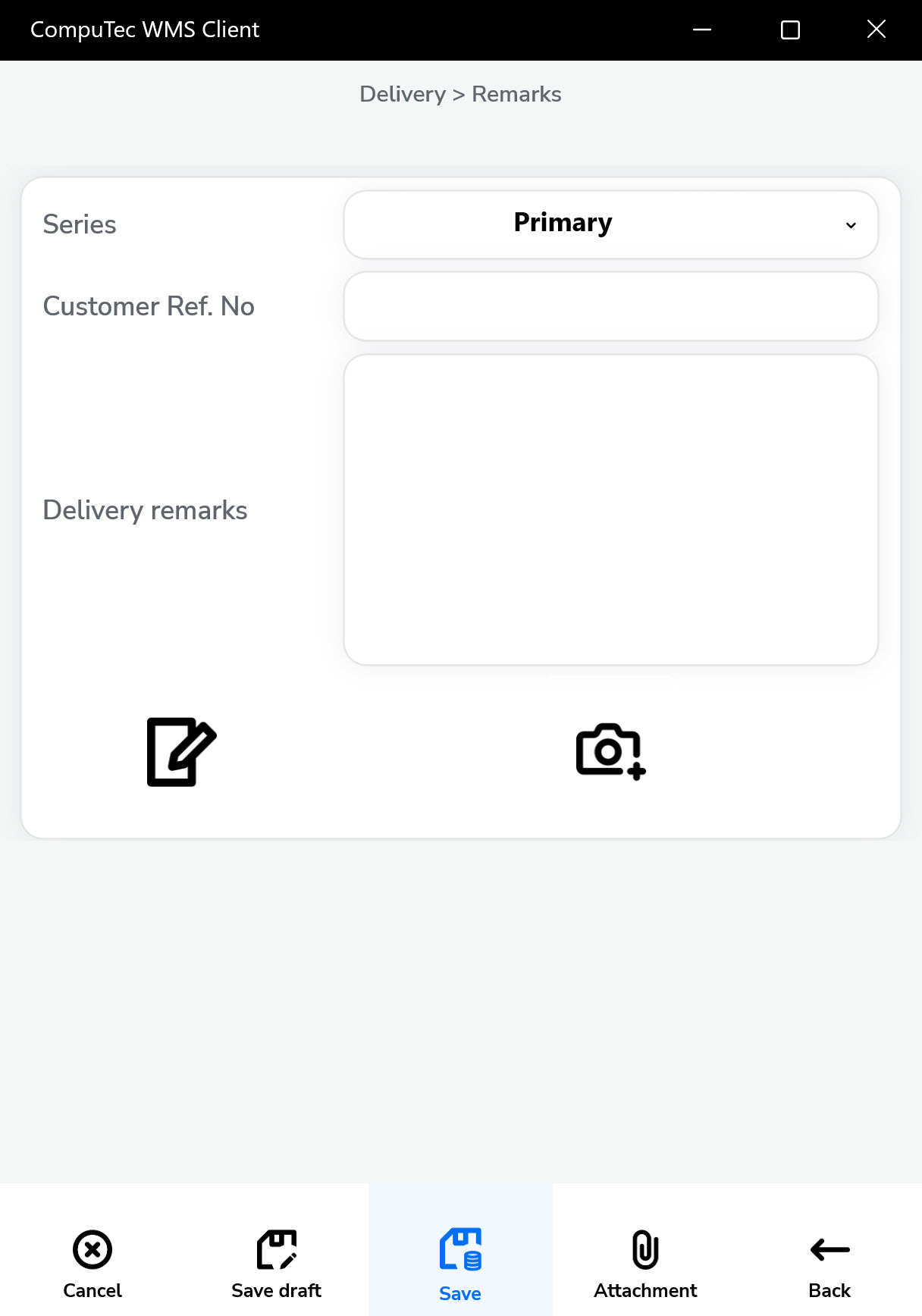Screen dimensions: 922x1316
Task: Open the edit note icon
Action: click(x=180, y=751)
